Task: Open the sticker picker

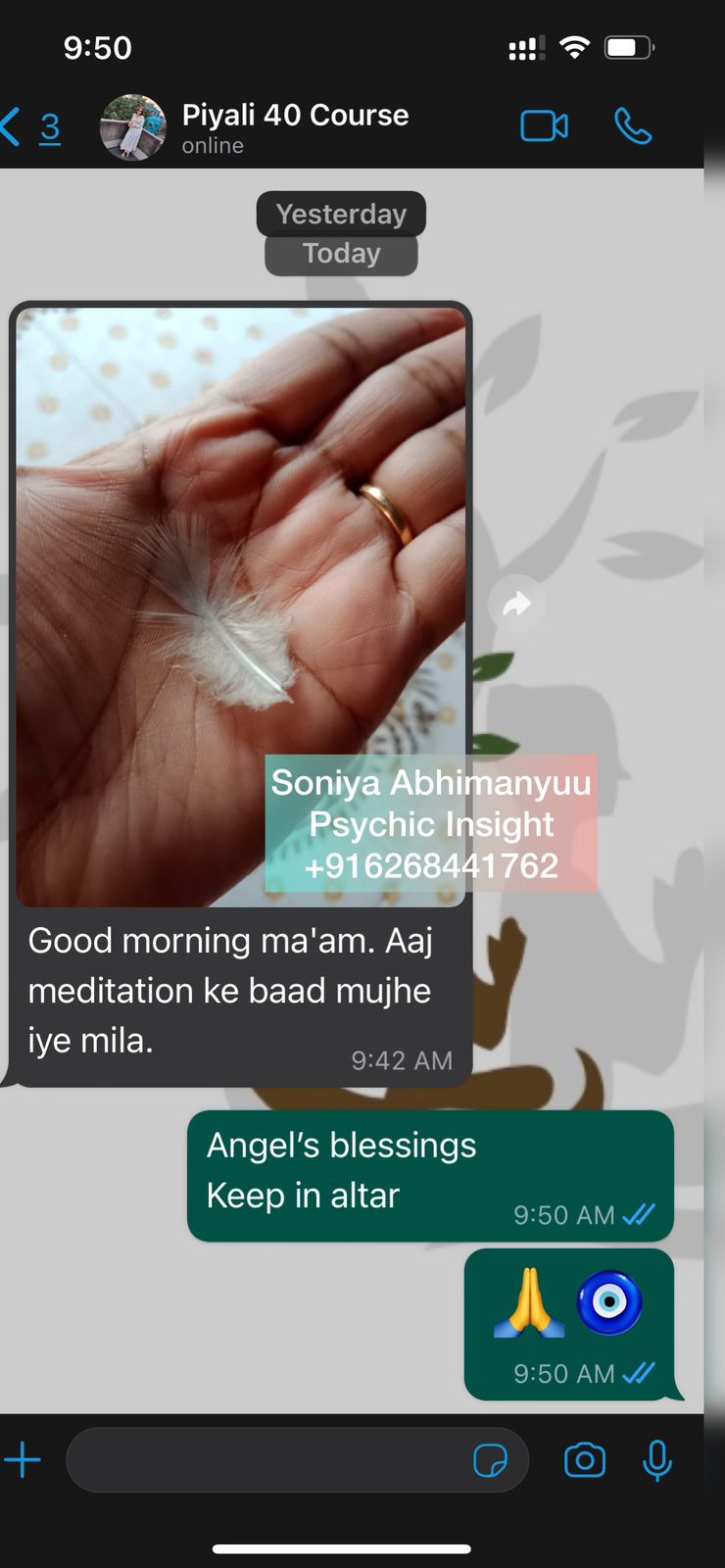Action: coord(490,1460)
